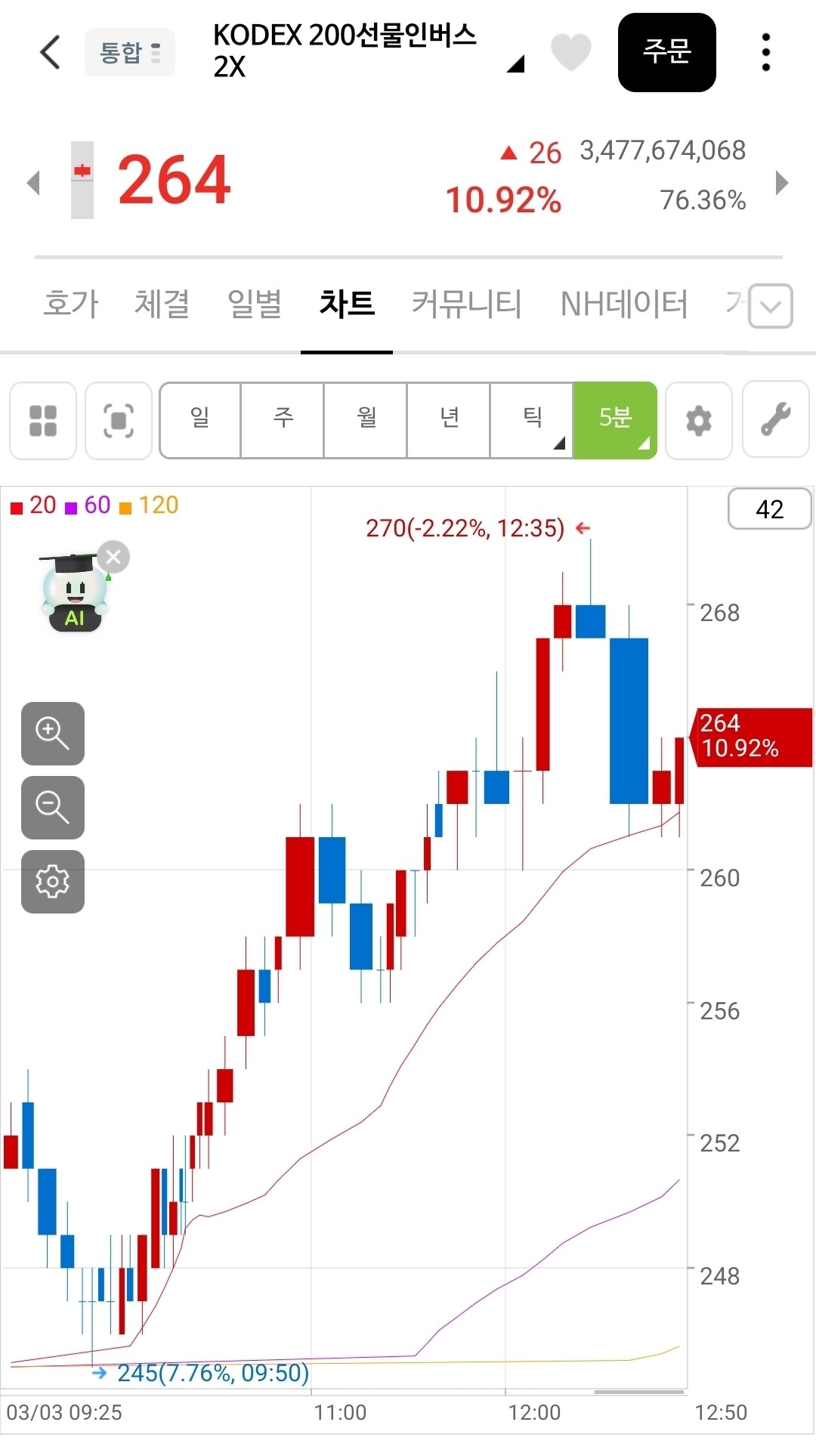Open the 커뮤니티 tab

coord(466,304)
